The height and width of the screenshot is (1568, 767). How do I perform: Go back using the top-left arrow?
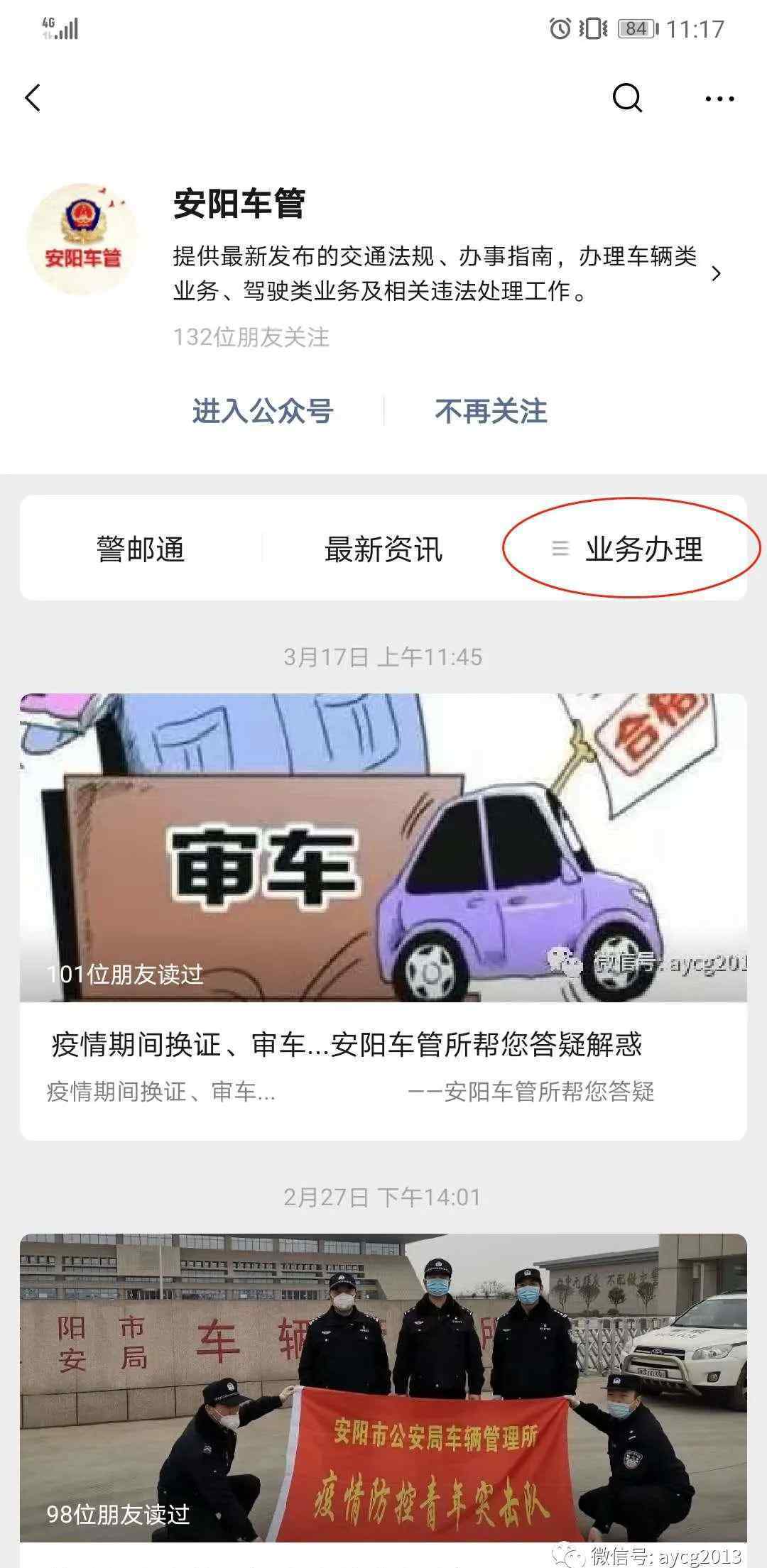pyautogui.click(x=33, y=98)
